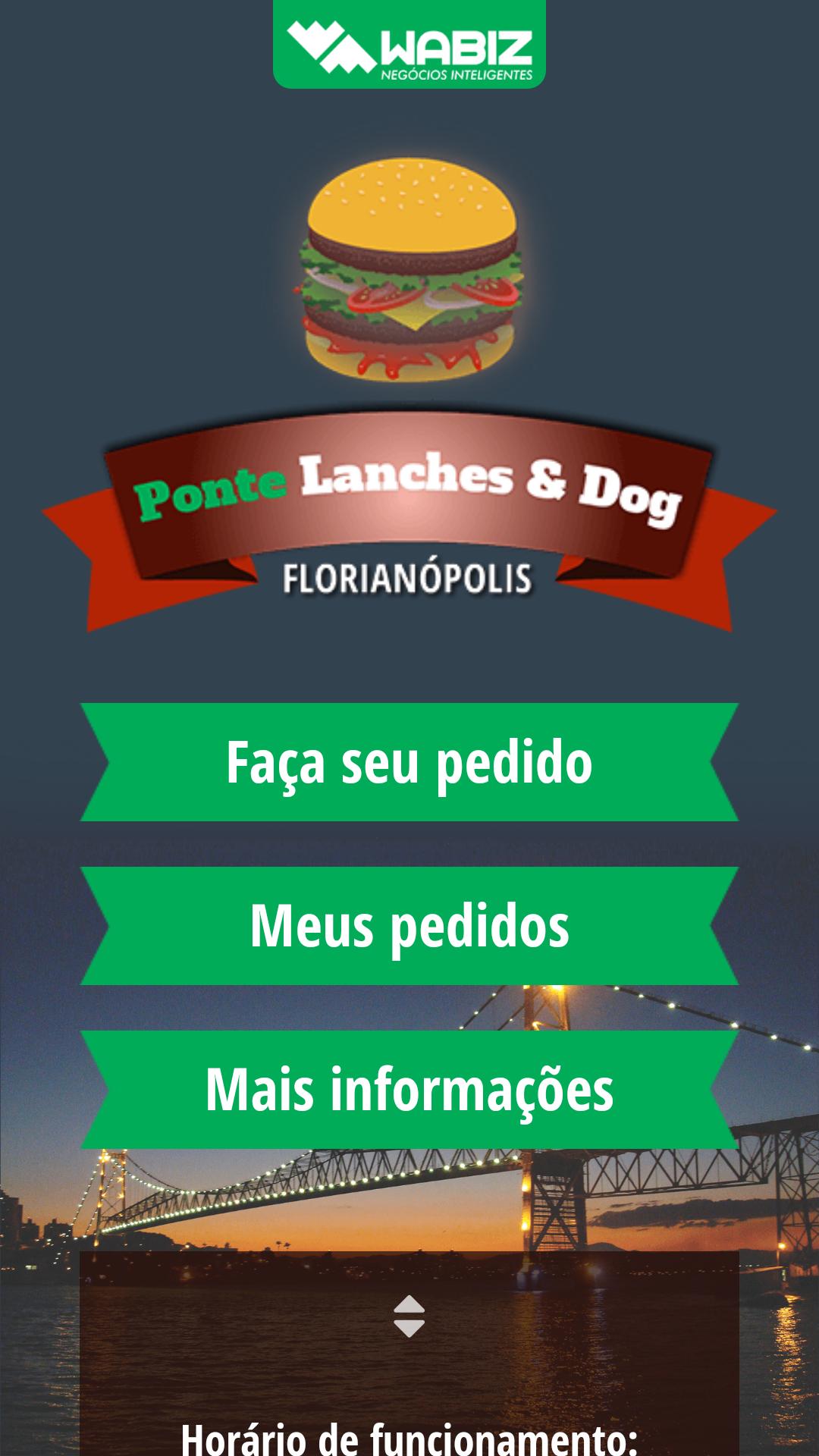Expand the opening hours panel arrows
The height and width of the screenshot is (1456, 819).
pos(409,1316)
